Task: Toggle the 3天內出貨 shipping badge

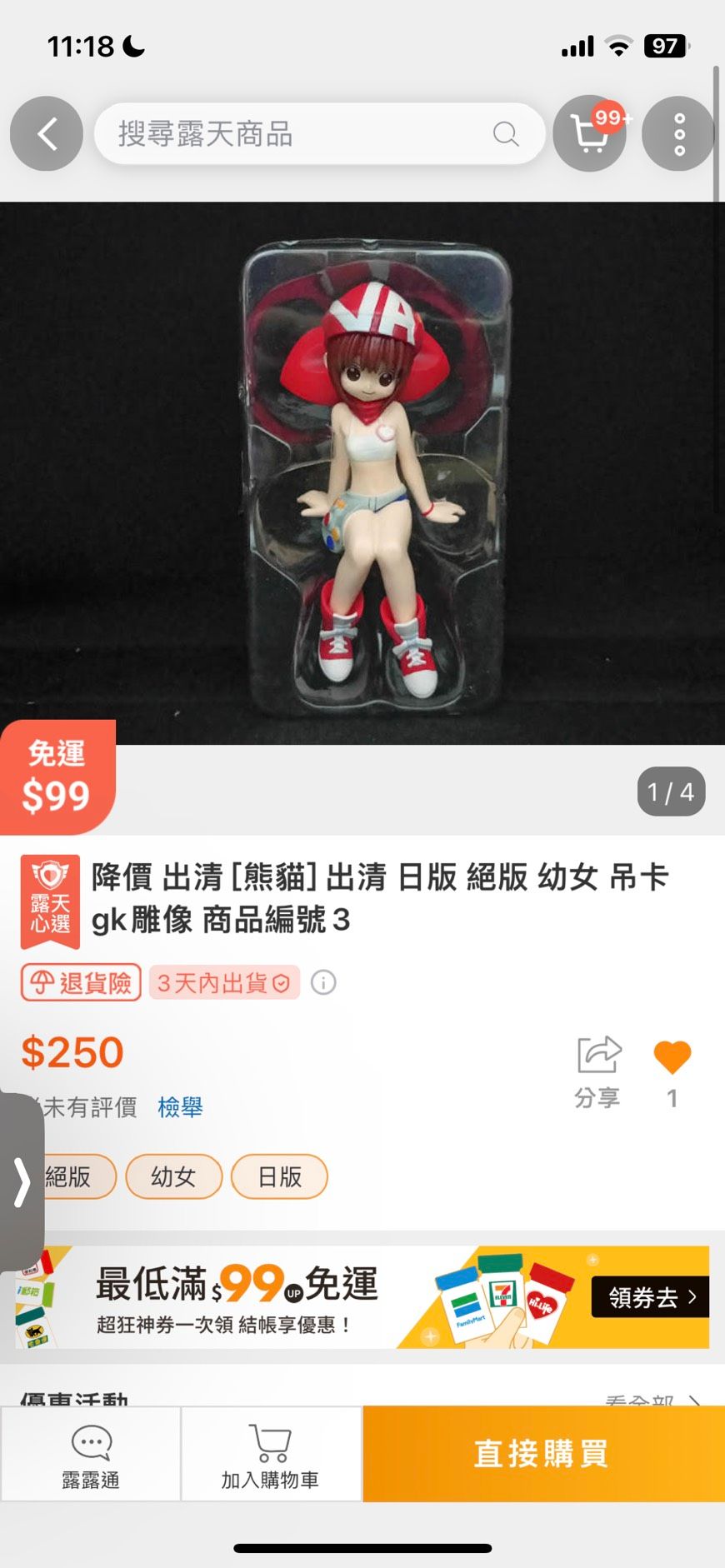Action: point(223,983)
